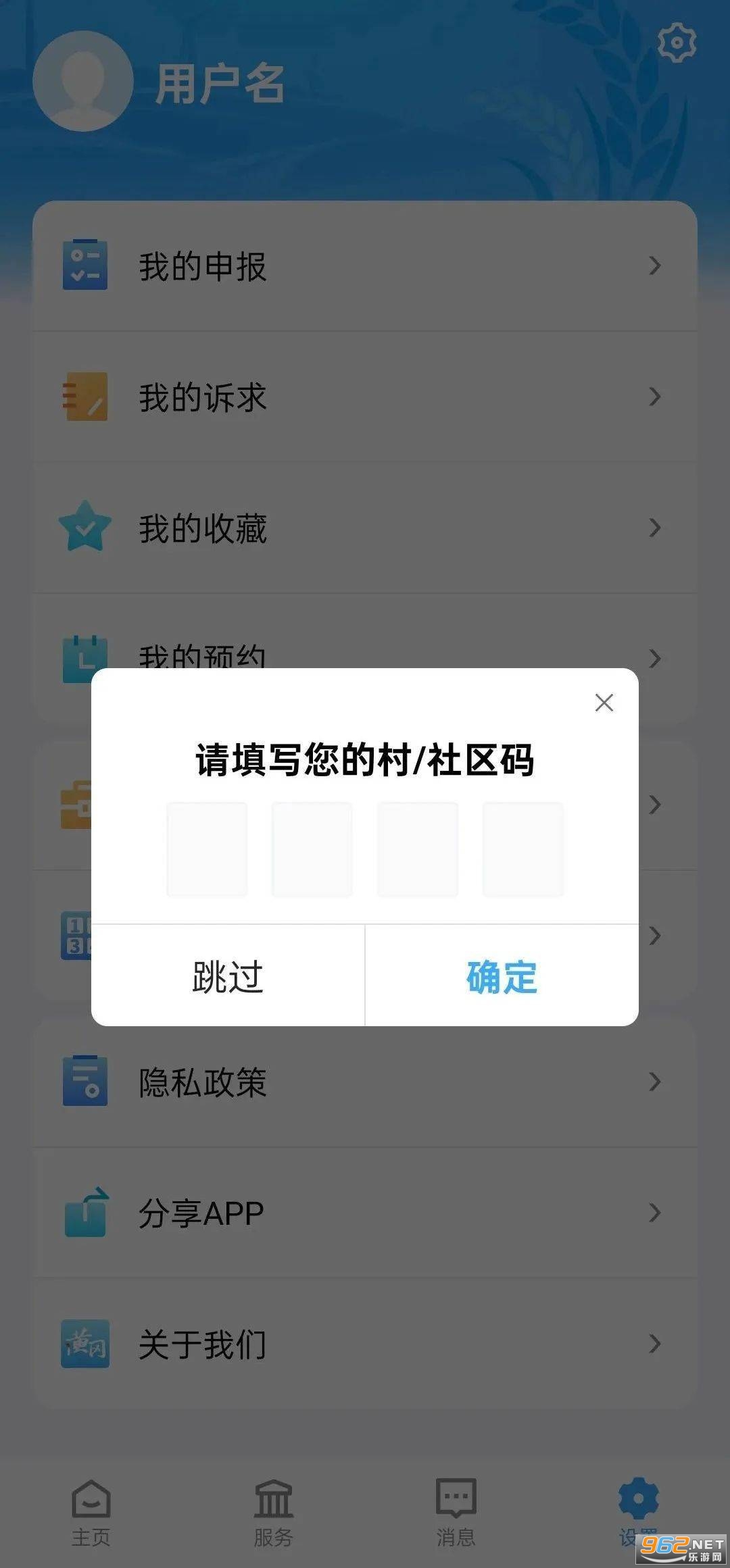730x1568 pixels.
Task: Tap 跳过 to skip entering the code
Action: pyautogui.click(x=228, y=976)
